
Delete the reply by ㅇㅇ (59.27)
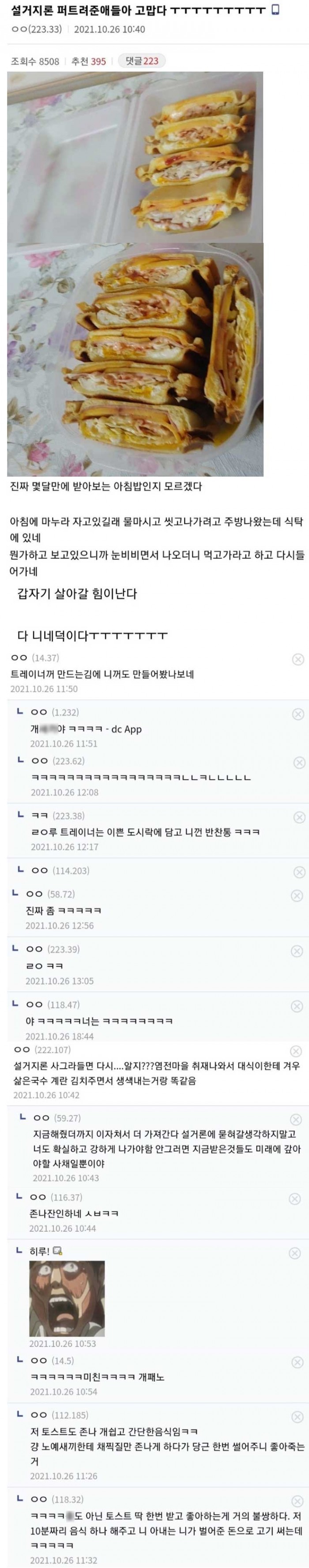point(296,1119)
